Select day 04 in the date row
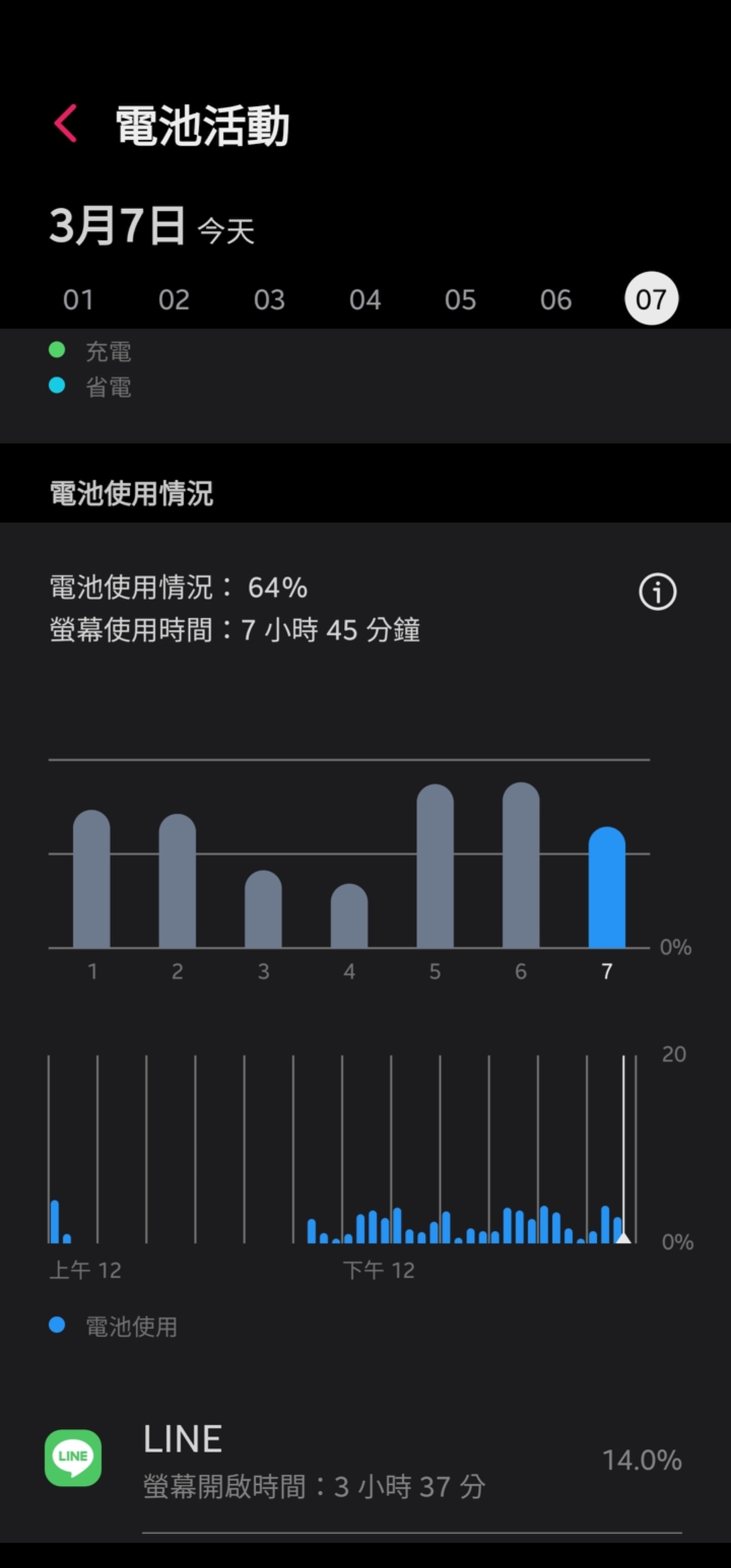Image resolution: width=731 pixels, height=1568 pixels. (x=365, y=300)
